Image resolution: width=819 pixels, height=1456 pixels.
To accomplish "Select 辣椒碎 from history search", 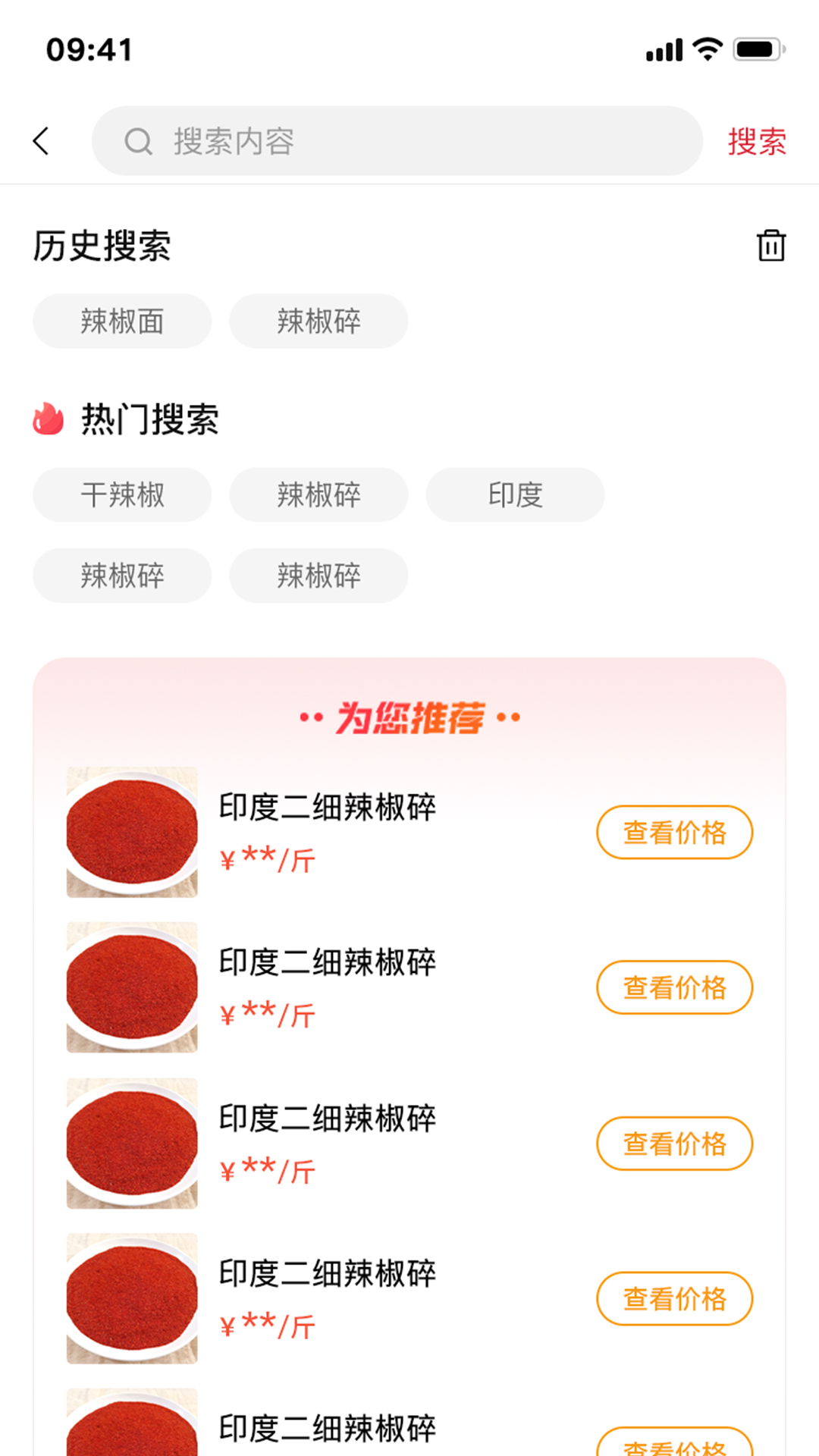I will (x=318, y=321).
